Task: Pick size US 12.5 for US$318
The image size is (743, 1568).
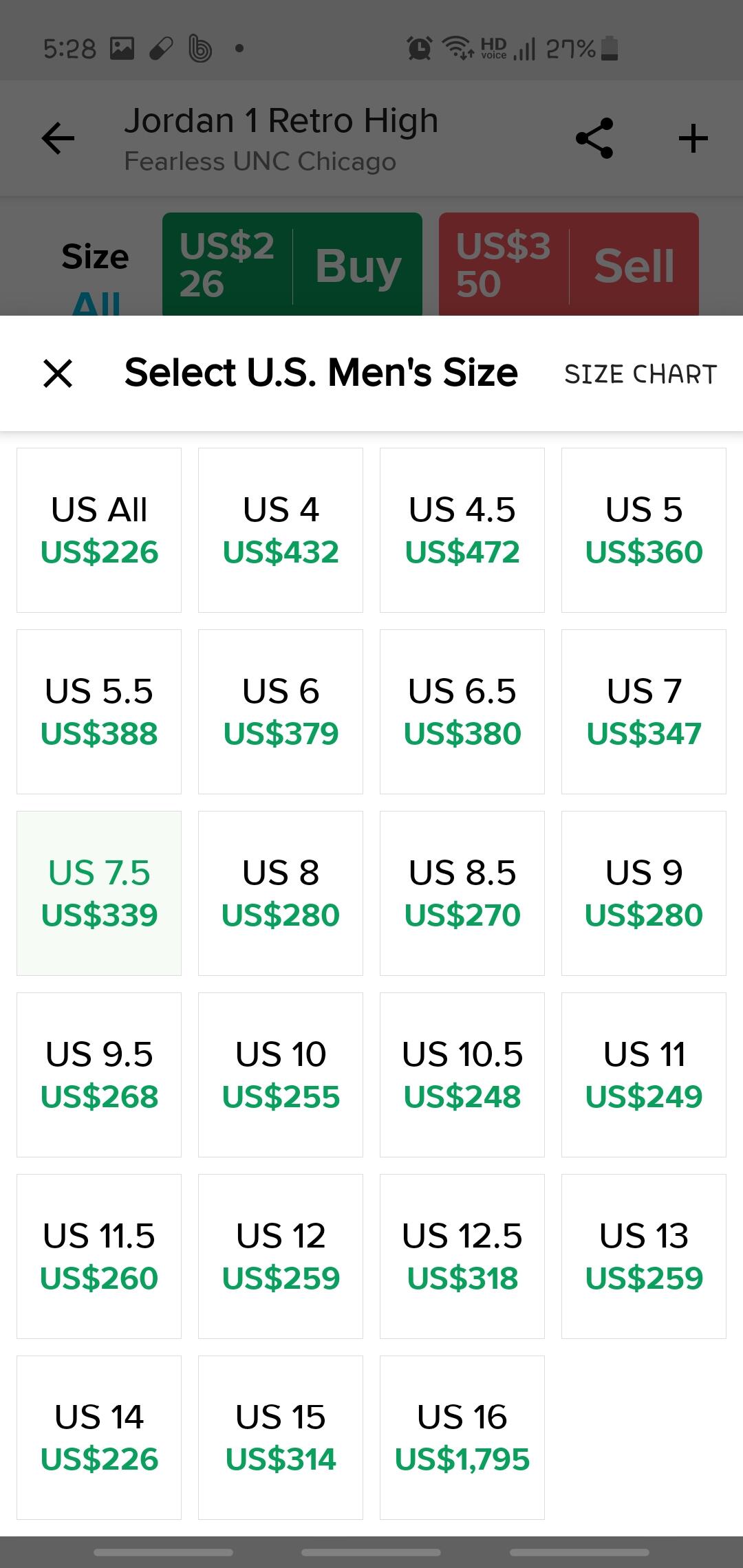Action: [462, 1256]
